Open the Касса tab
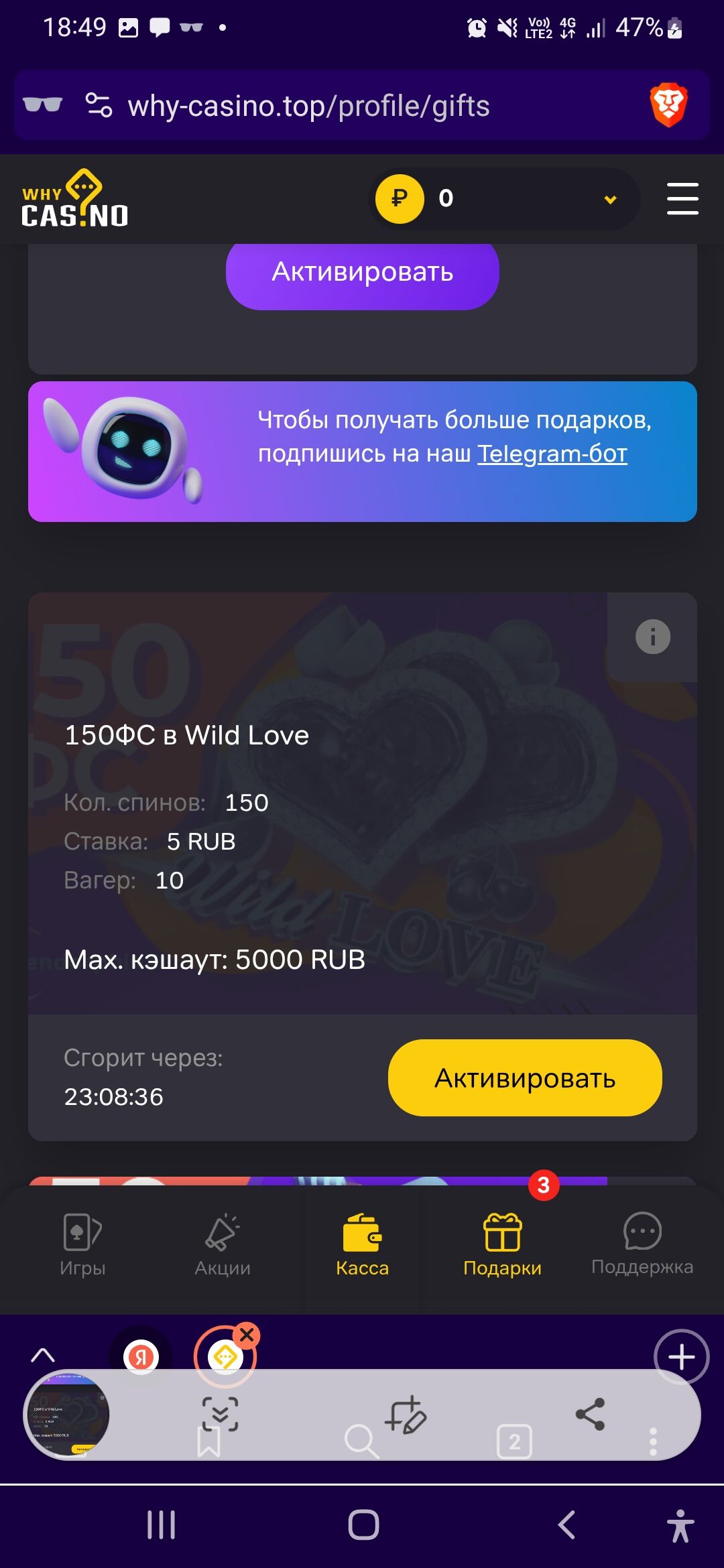The height and width of the screenshot is (1568, 724). [362, 1244]
